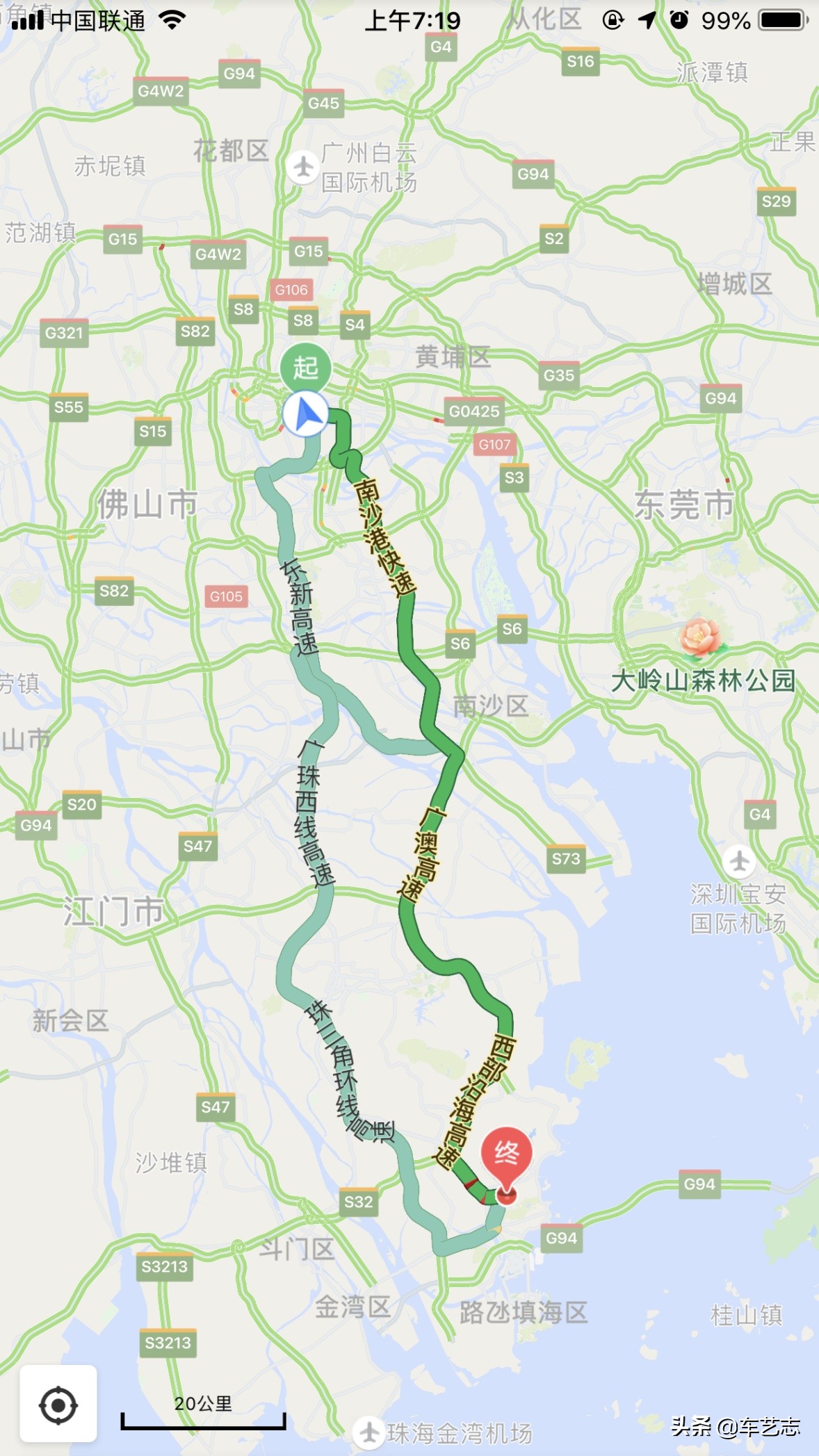Screen dimensions: 819x1456
Task: Tap the orientation lock icon in status bar
Action: [x=612, y=19]
